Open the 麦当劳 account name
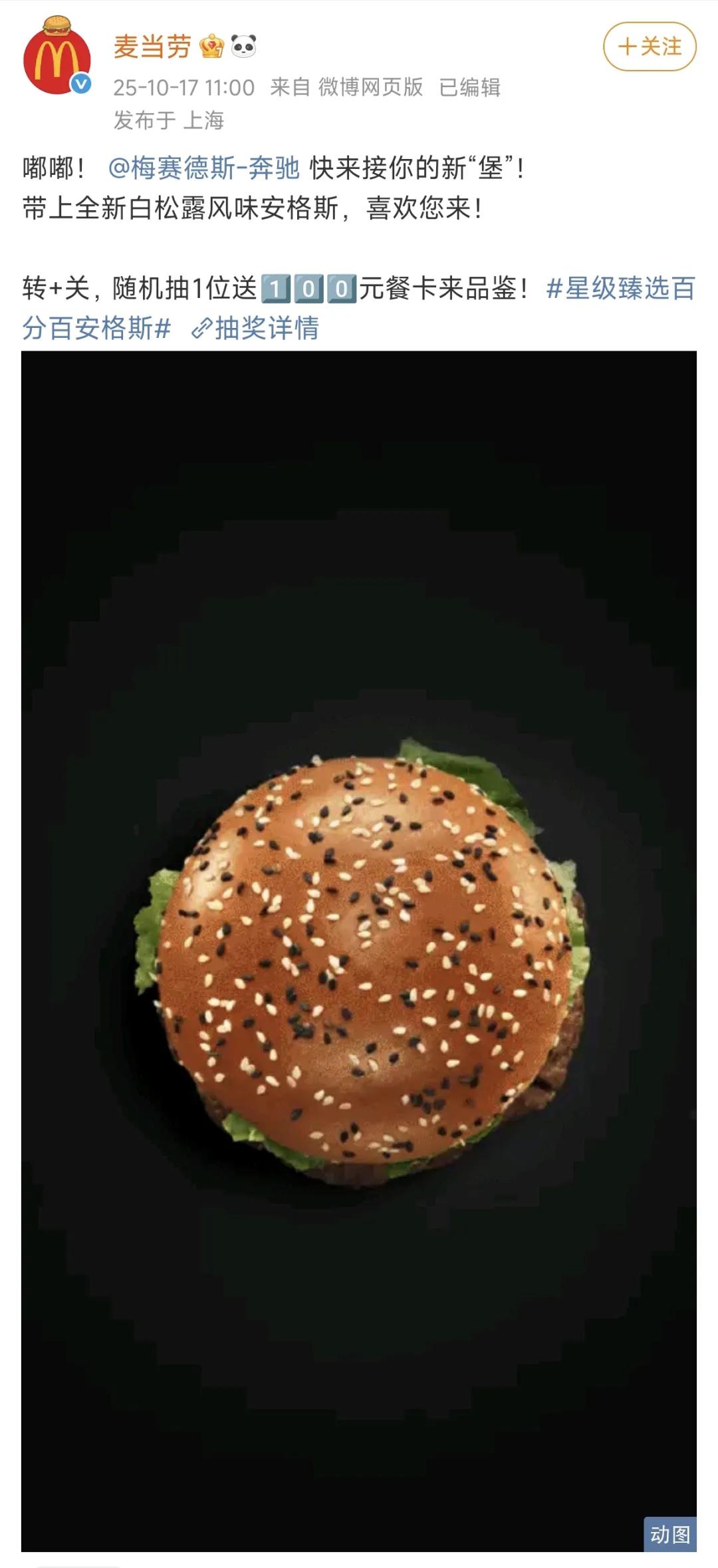The height and width of the screenshot is (1568, 718). [152, 47]
